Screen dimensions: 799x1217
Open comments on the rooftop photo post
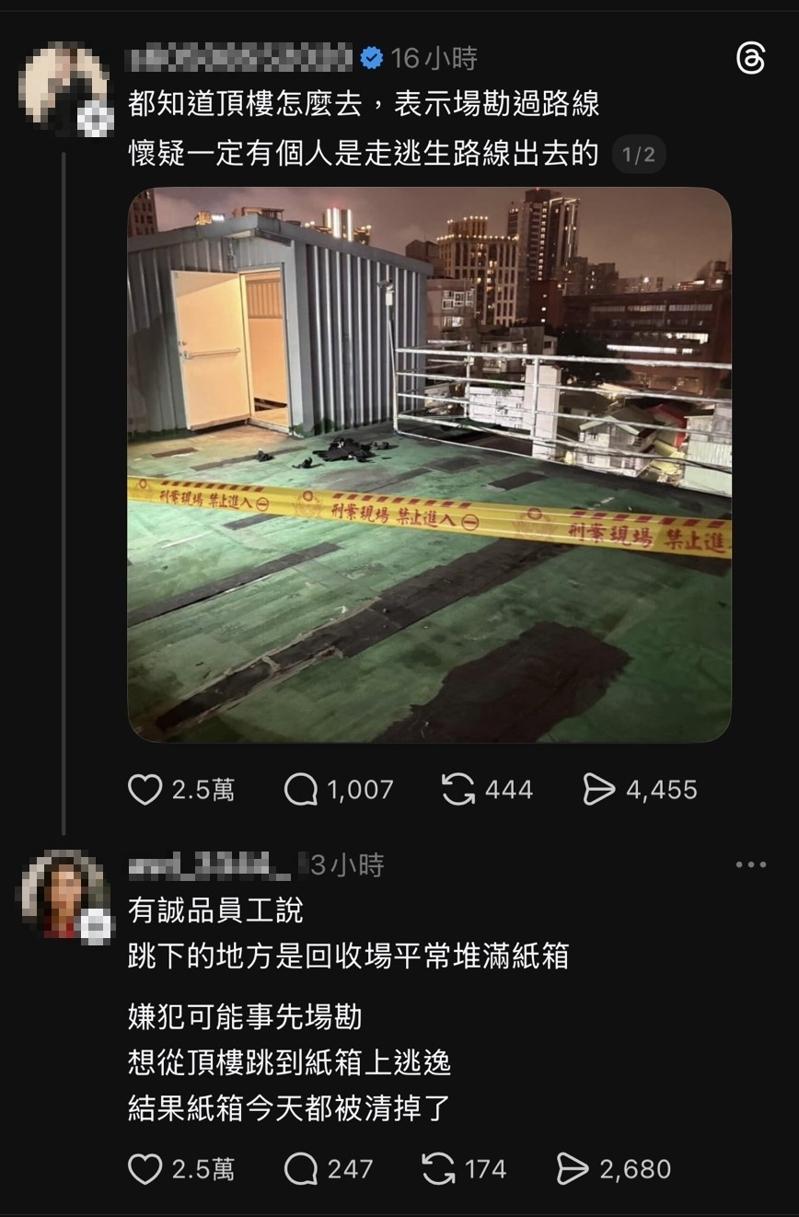pyautogui.click(x=301, y=790)
